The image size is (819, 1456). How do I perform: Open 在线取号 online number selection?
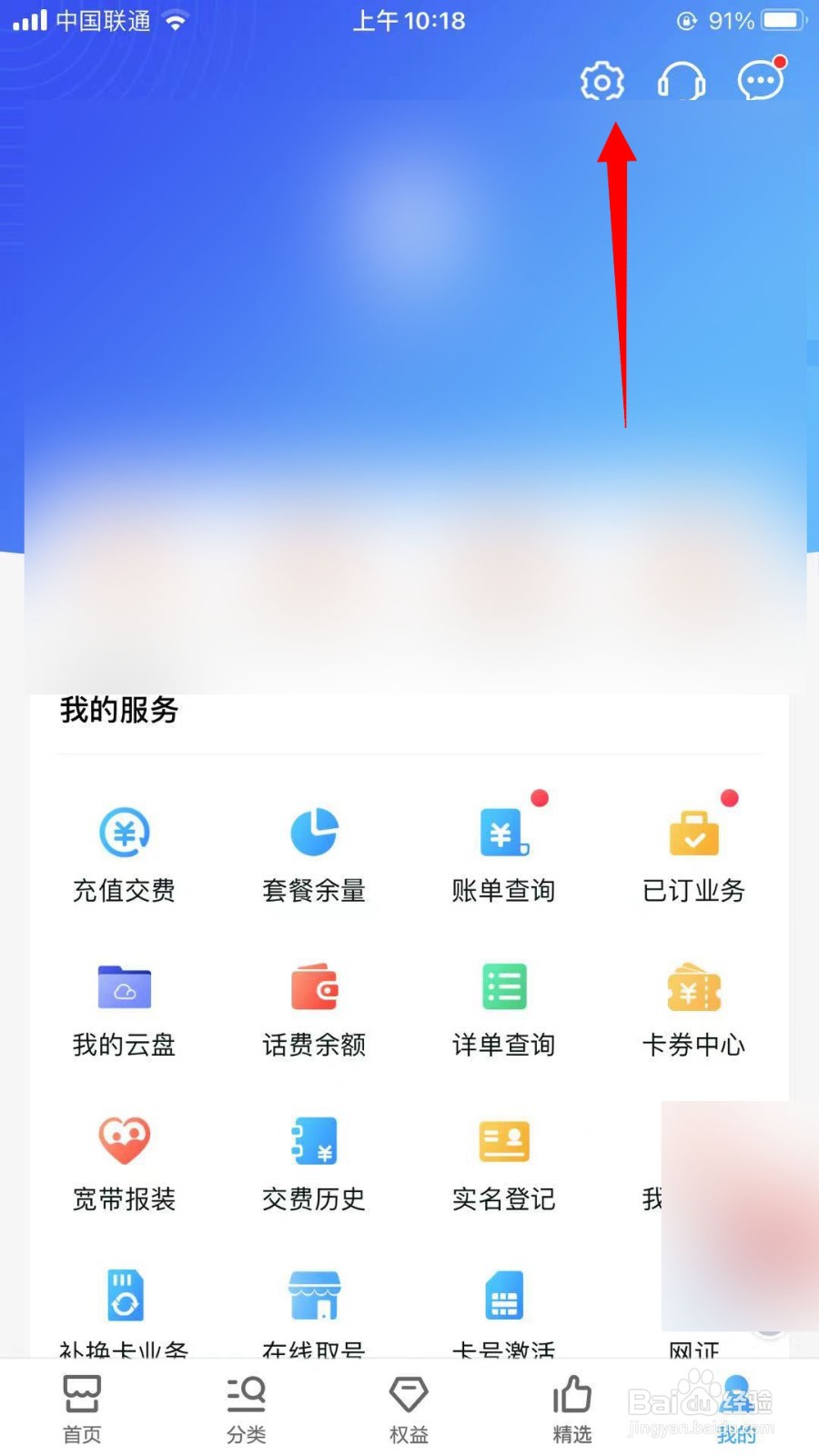314,1310
